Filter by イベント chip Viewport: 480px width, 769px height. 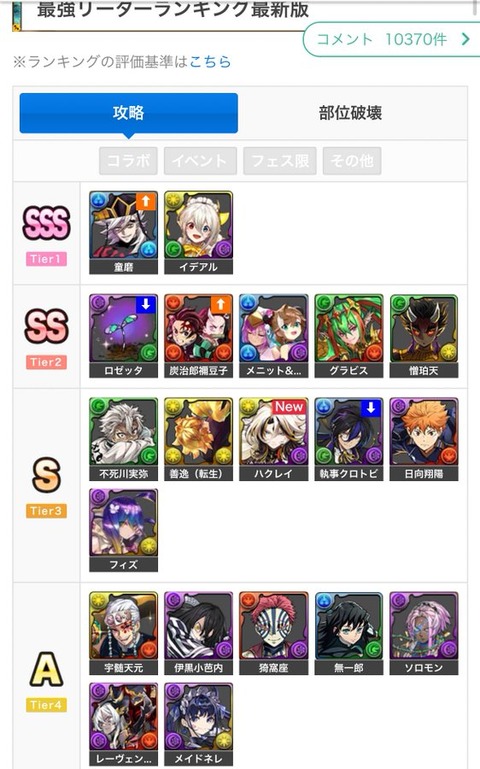click(200, 161)
